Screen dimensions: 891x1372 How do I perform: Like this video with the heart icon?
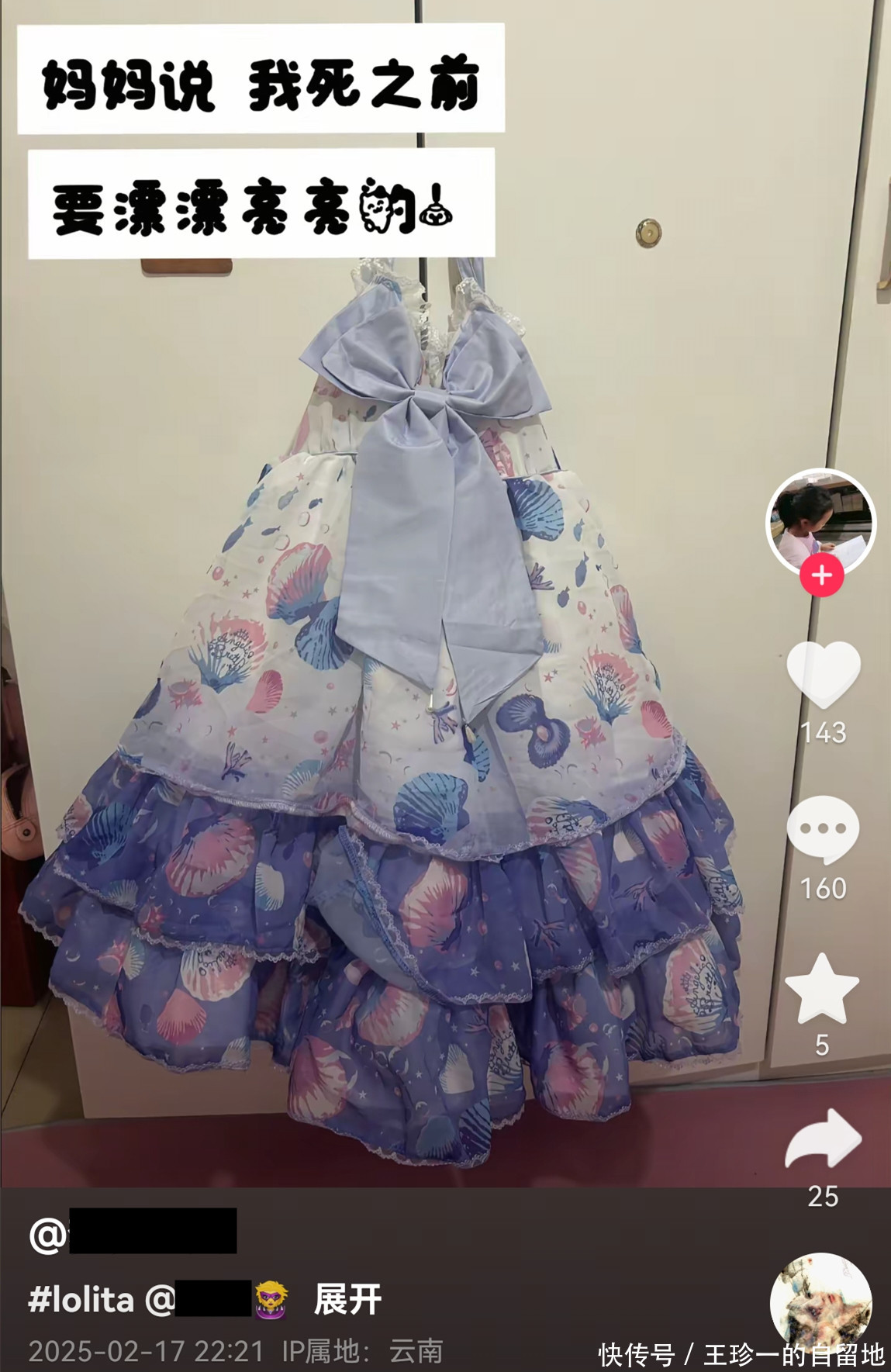[x=823, y=673]
